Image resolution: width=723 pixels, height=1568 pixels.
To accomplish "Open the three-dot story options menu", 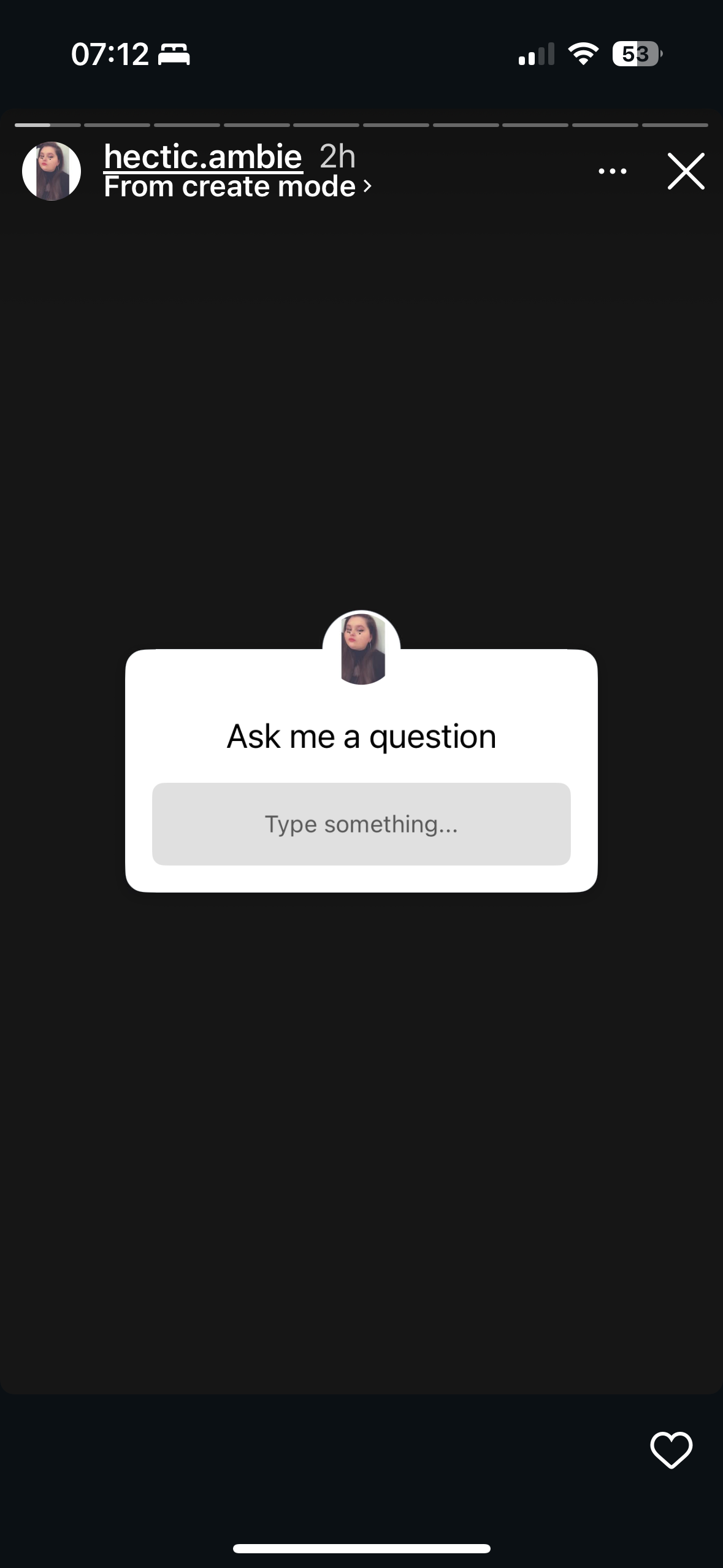I will click(x=613, y=171).
